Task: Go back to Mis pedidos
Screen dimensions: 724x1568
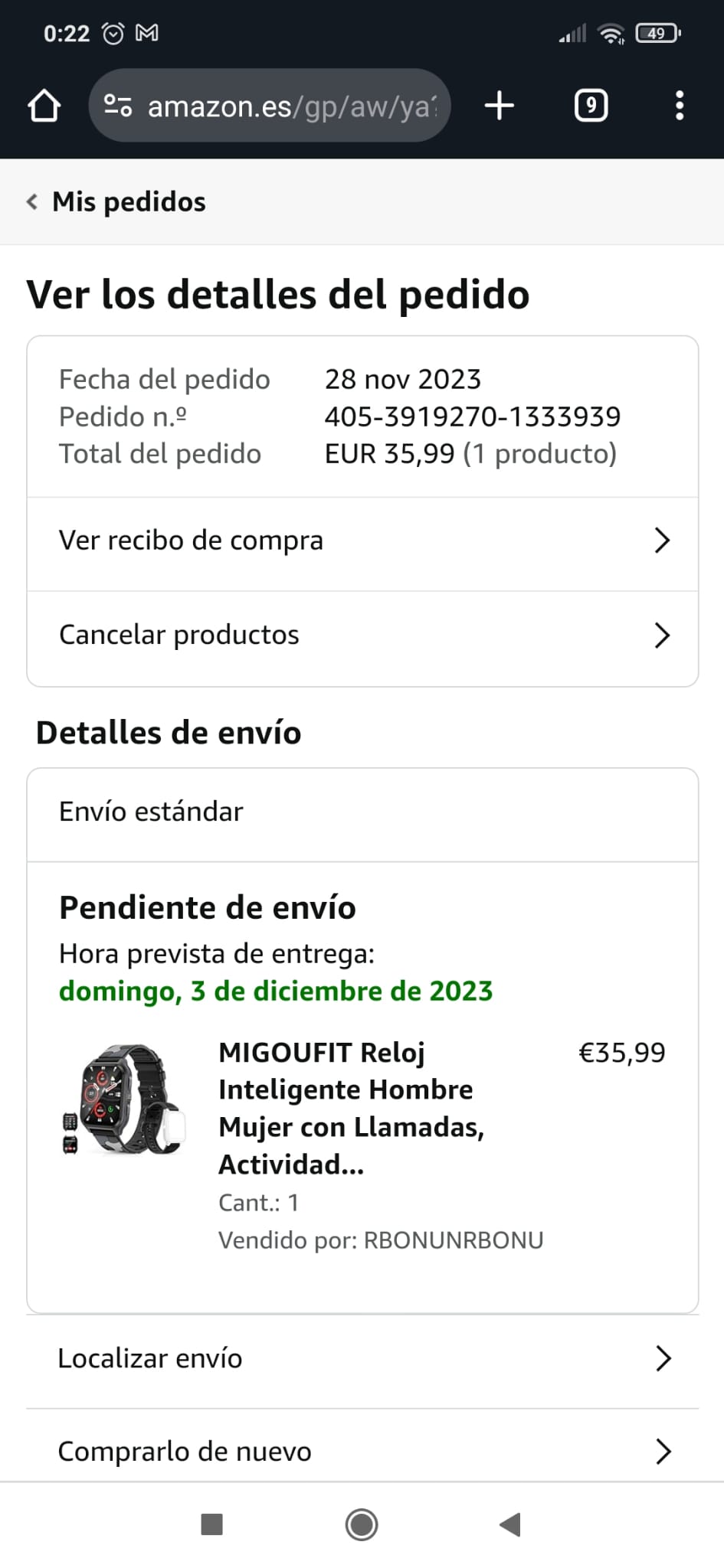Action: coord(116,202)
